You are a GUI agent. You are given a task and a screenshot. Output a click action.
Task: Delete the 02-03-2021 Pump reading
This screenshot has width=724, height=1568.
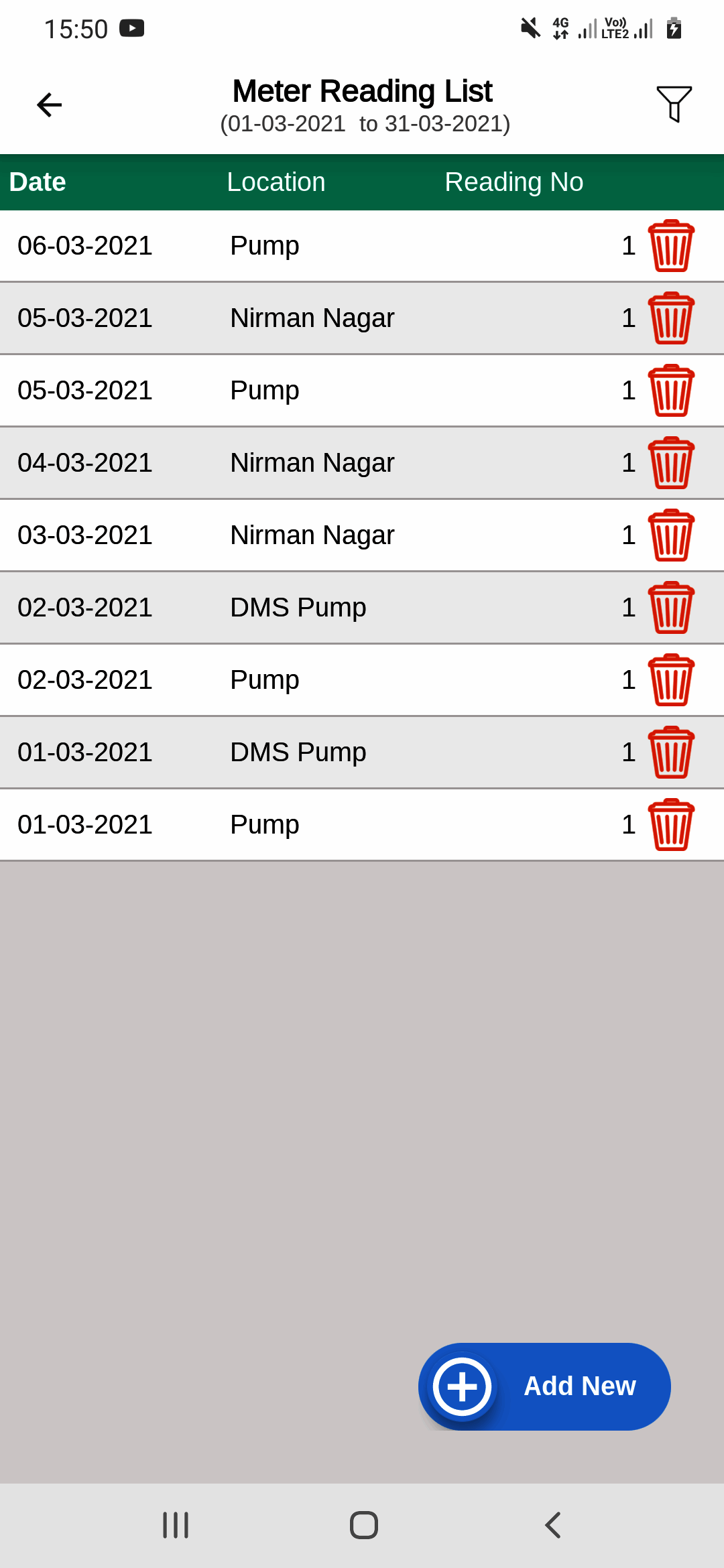click(672, 679)
